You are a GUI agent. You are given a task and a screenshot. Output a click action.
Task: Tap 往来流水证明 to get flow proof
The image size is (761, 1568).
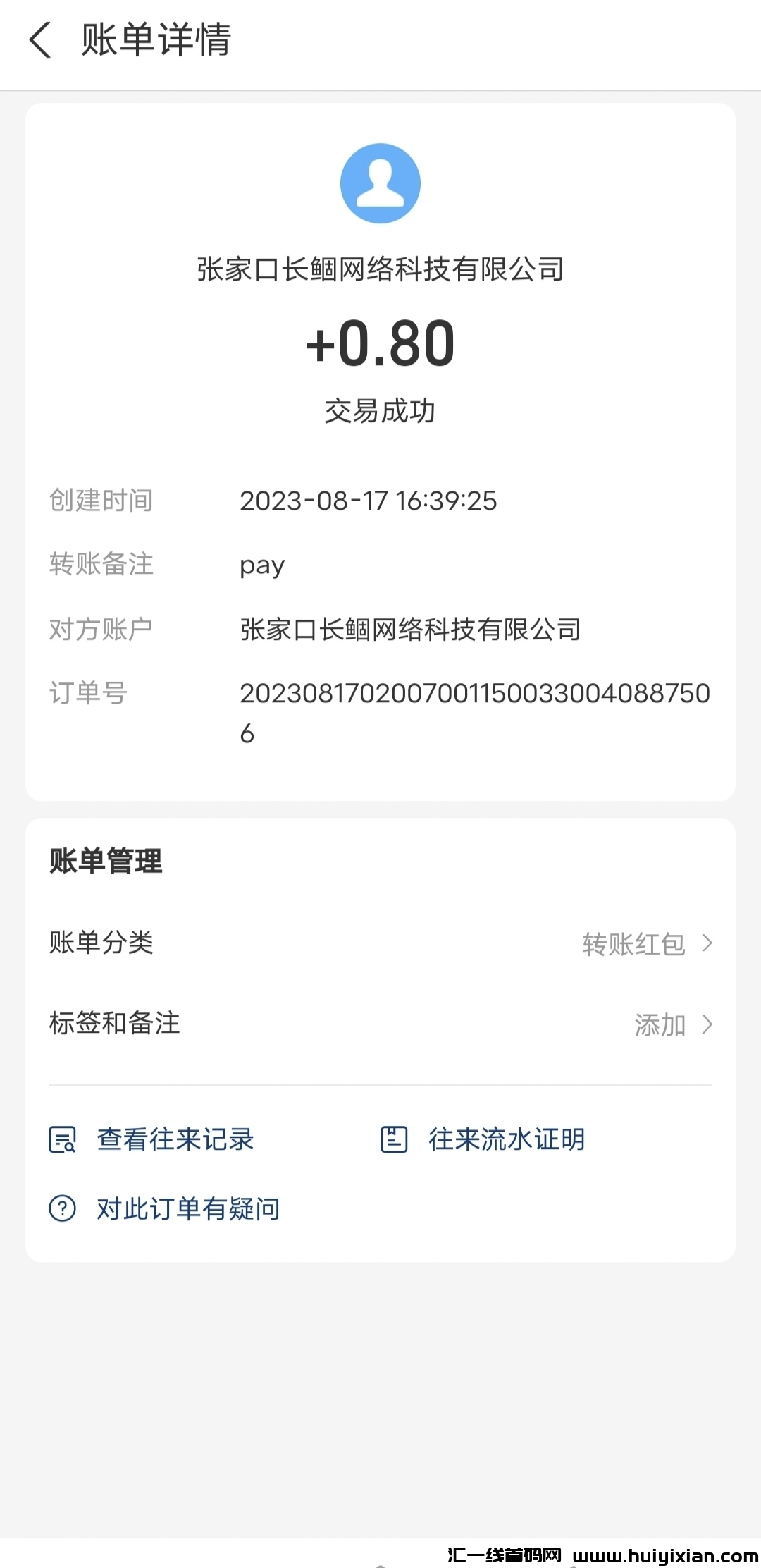coord(506,1138)
